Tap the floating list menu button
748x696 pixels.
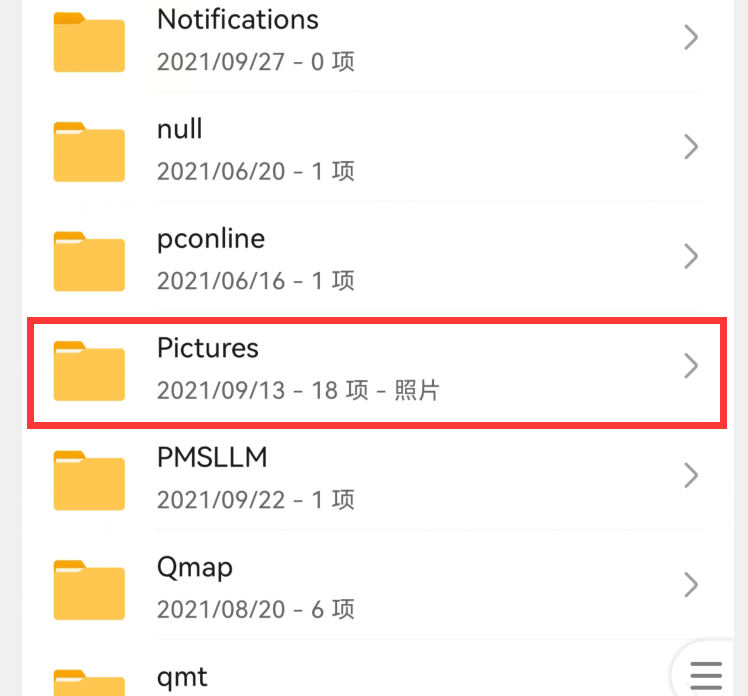[x=707, y=673]
